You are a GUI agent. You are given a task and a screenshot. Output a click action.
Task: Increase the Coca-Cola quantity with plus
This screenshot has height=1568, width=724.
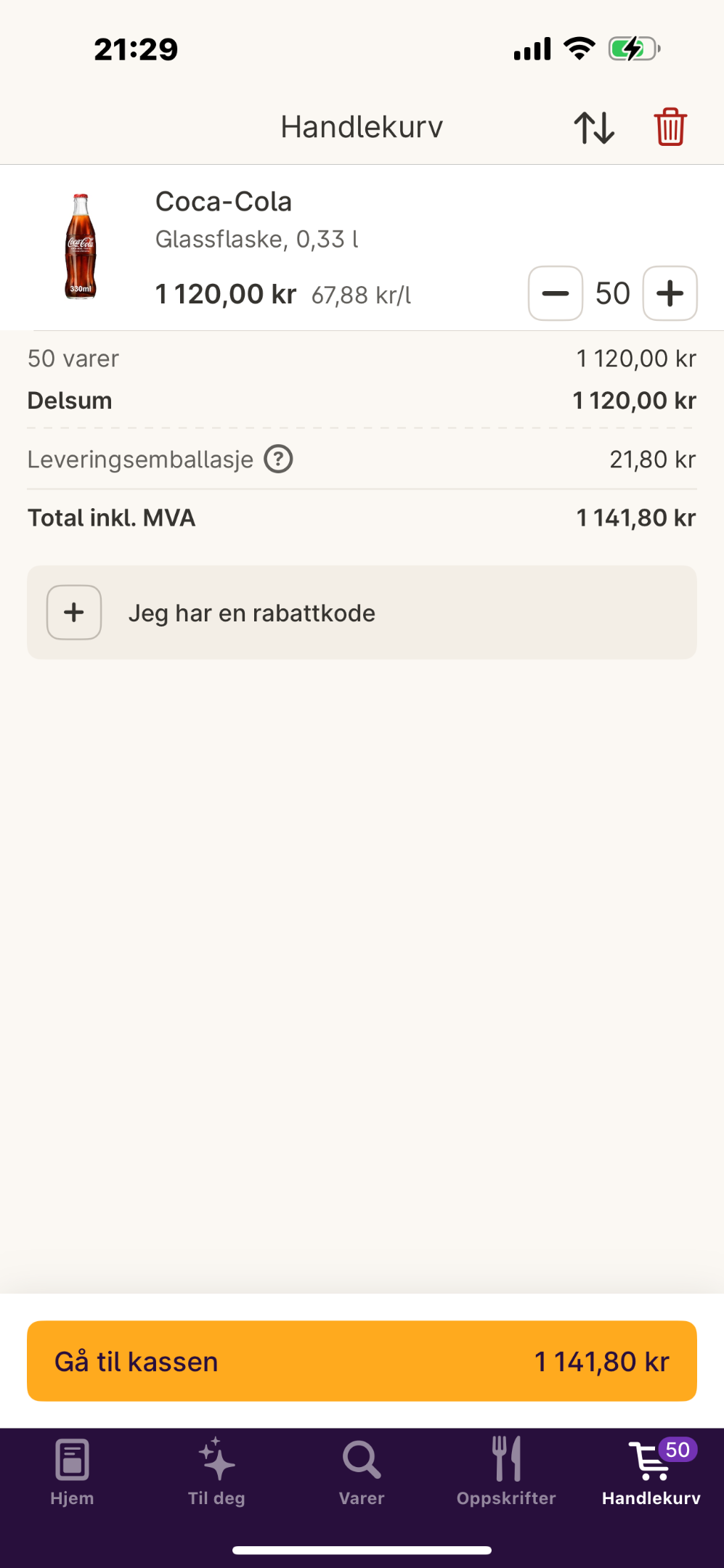670,293
